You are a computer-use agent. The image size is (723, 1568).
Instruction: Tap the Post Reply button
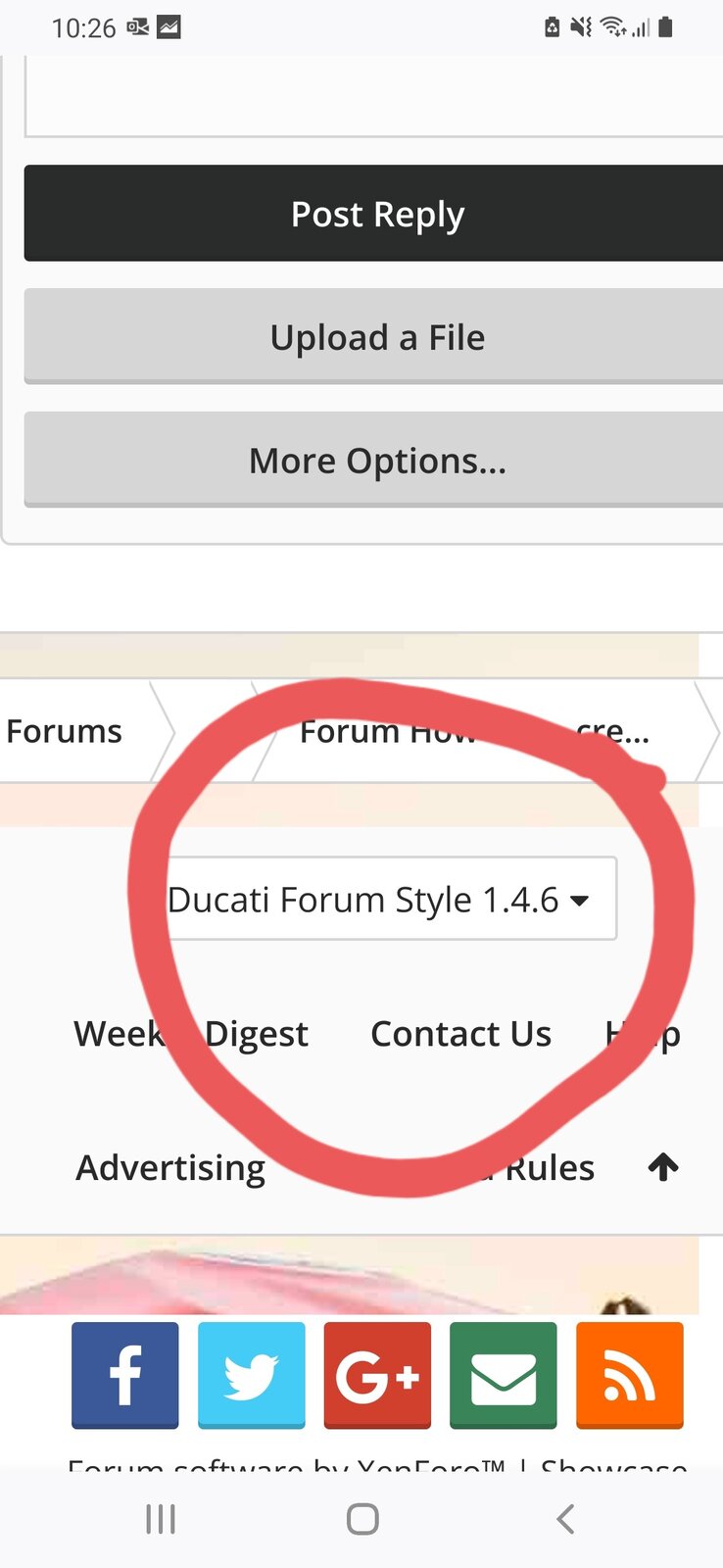pos(377,214)
